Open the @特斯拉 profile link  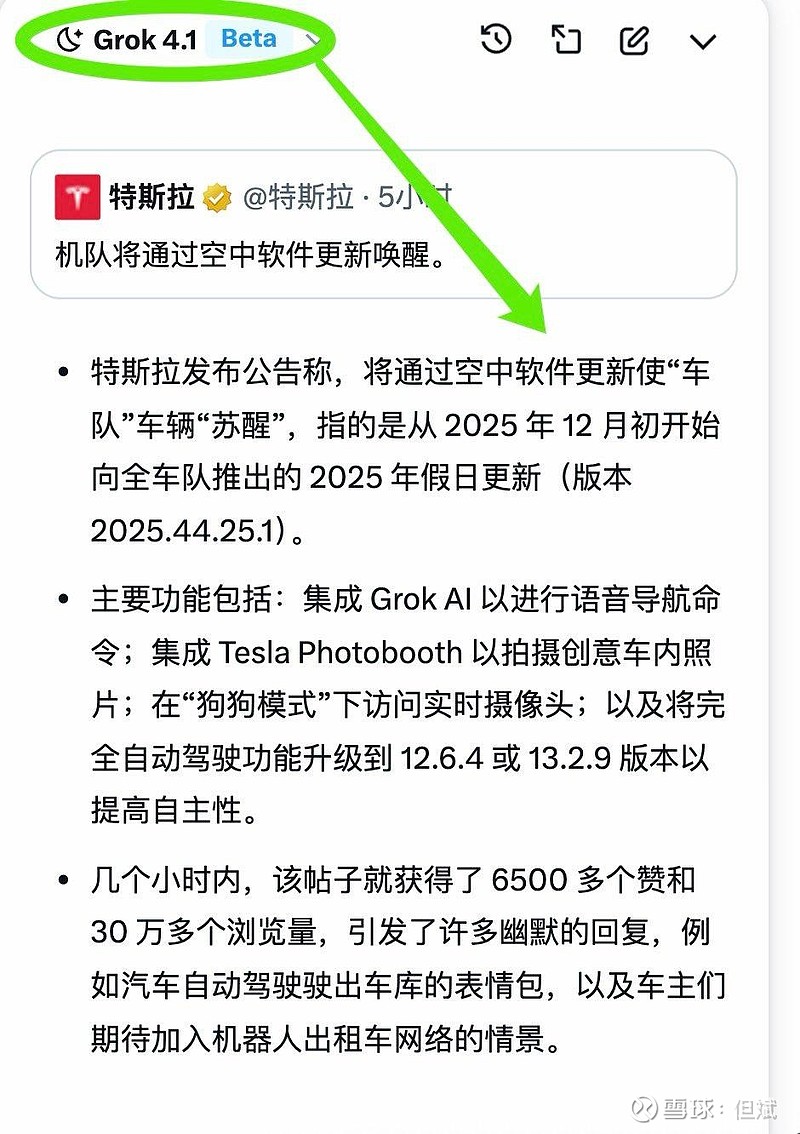[298, 196]
